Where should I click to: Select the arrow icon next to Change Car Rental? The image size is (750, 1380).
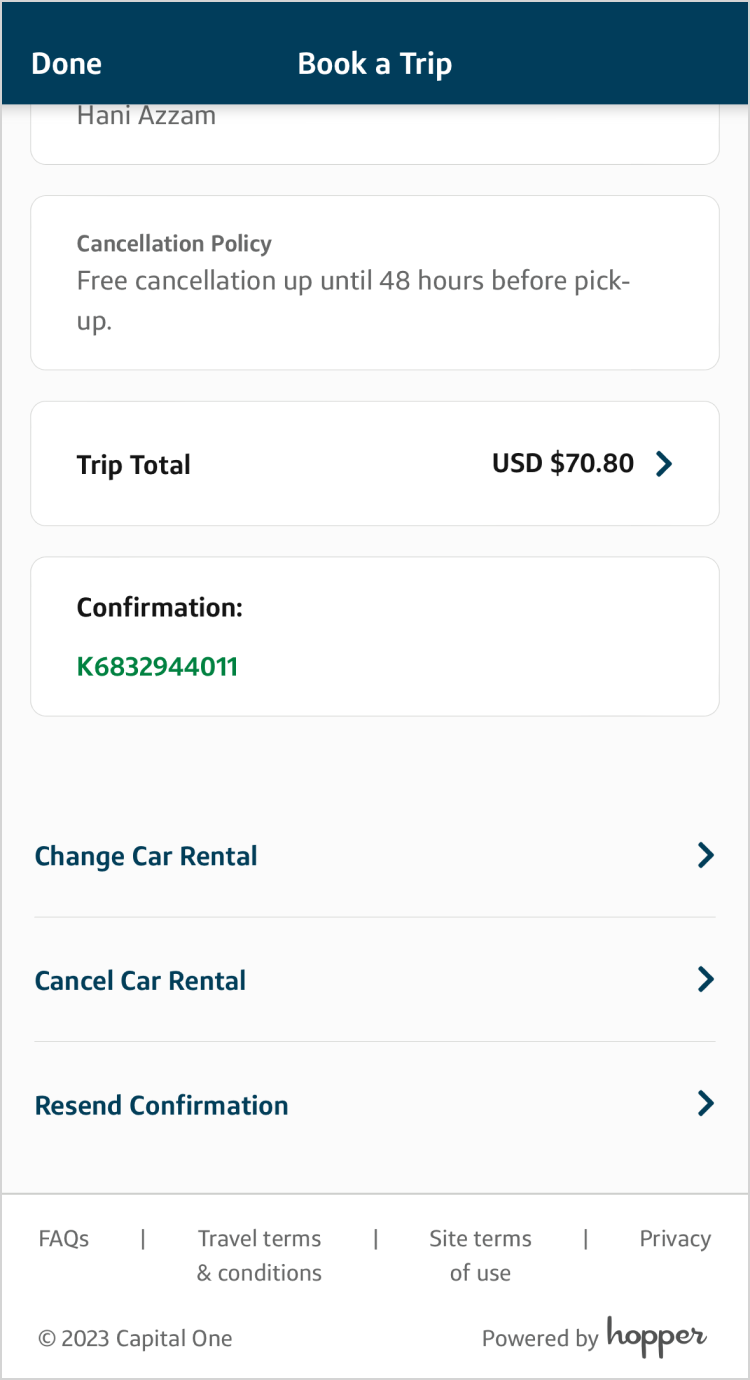point(706,855)
